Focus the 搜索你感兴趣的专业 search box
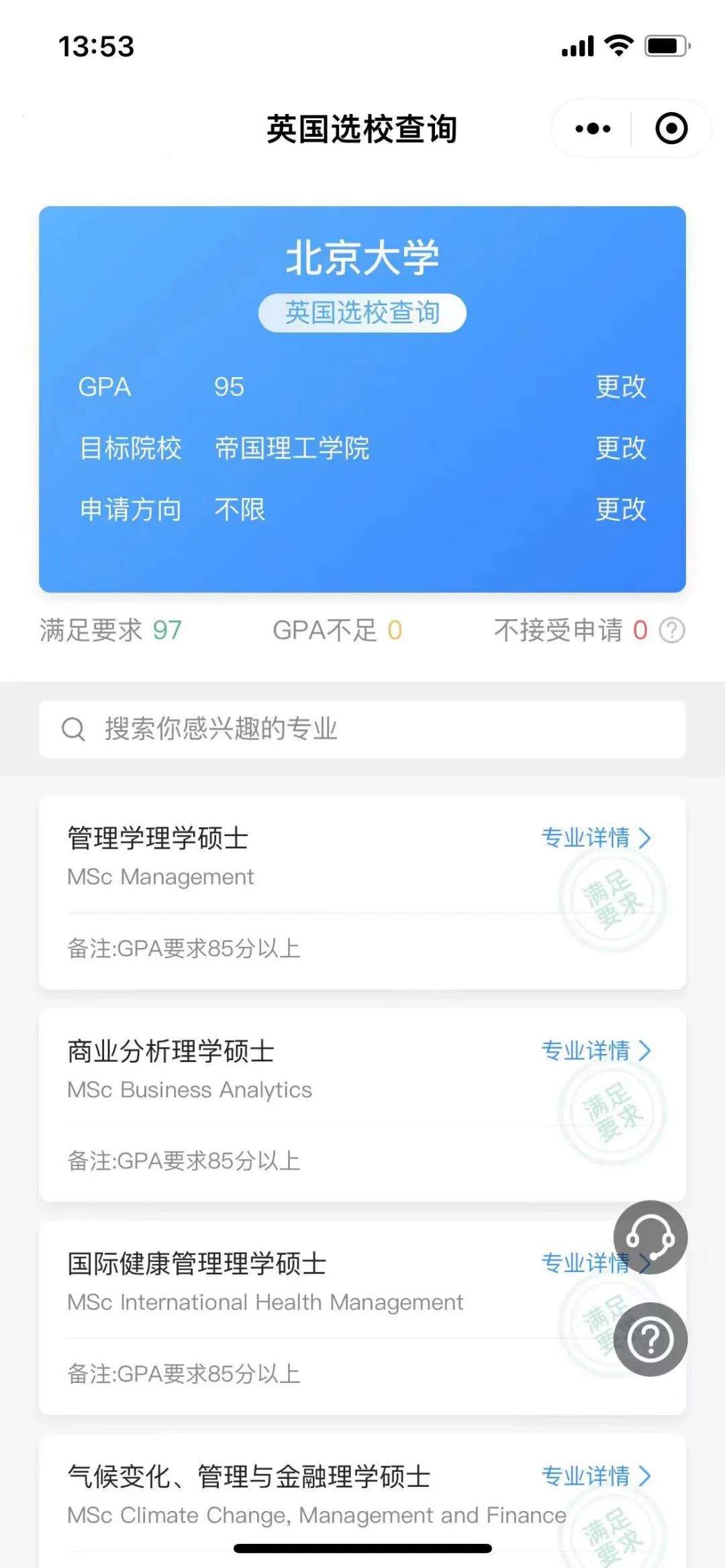The width and height of the screenshot is (725, 1568). (362, 729)
